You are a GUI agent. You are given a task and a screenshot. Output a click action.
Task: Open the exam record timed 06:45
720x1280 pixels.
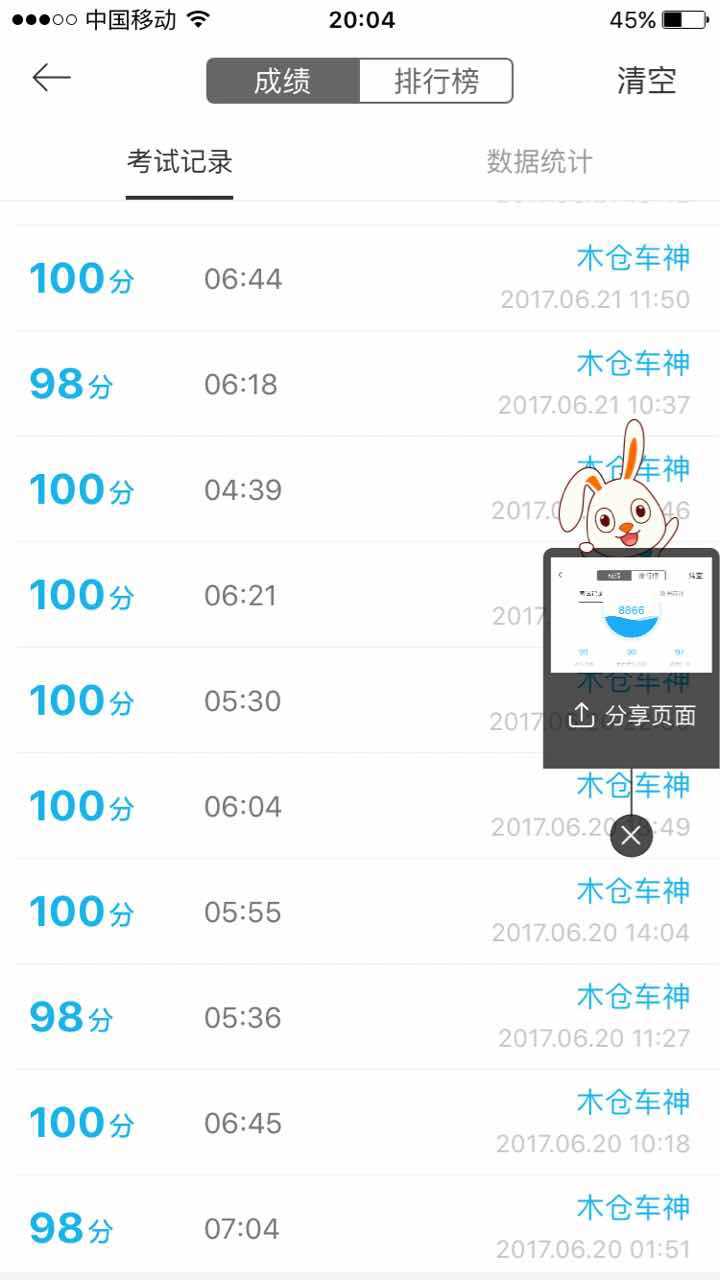(x=300, y=1123)
